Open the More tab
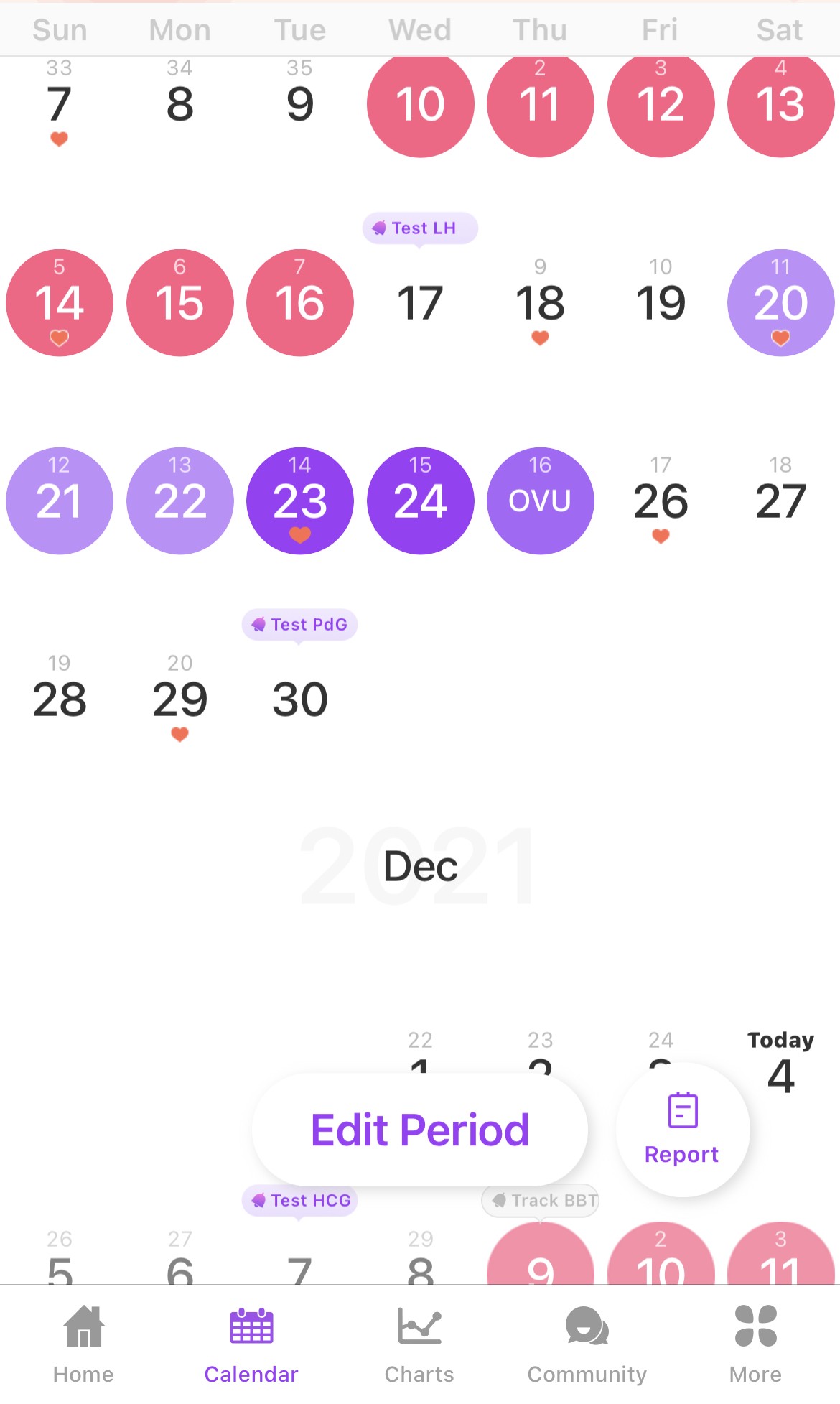This screenshot has width=840, height=1404. [755, 1344]
